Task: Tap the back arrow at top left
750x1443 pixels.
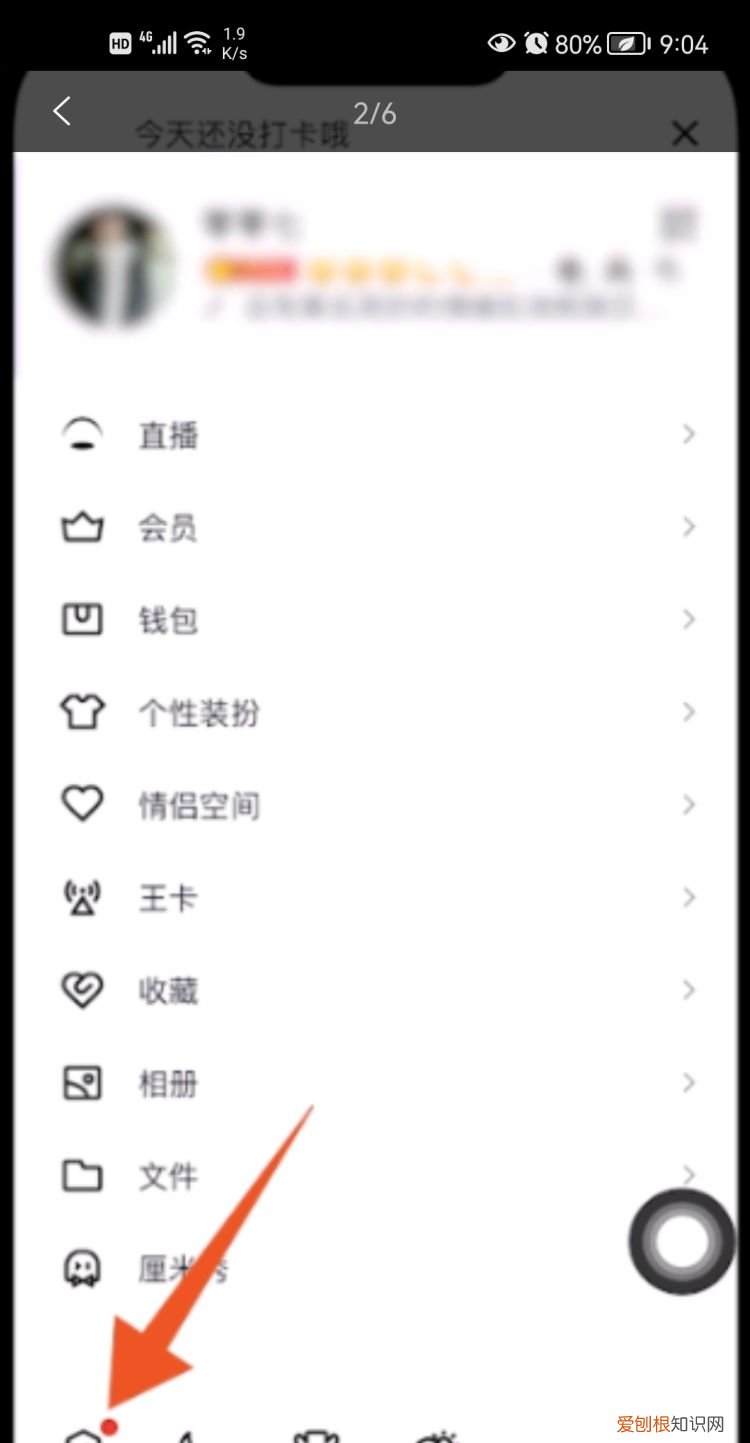Action: (62, 112)
